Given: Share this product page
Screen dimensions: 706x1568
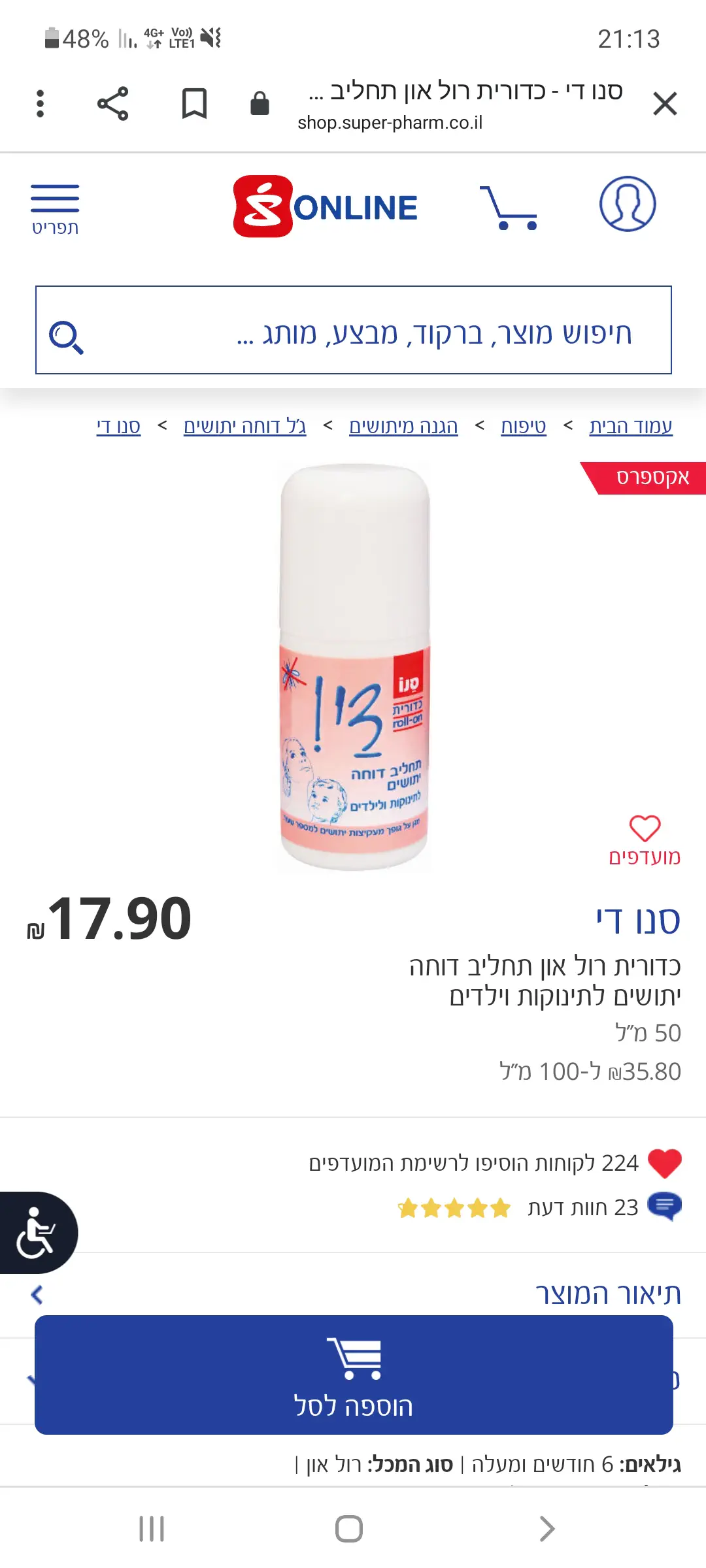Looking at the screenshot, I should 113,104.
